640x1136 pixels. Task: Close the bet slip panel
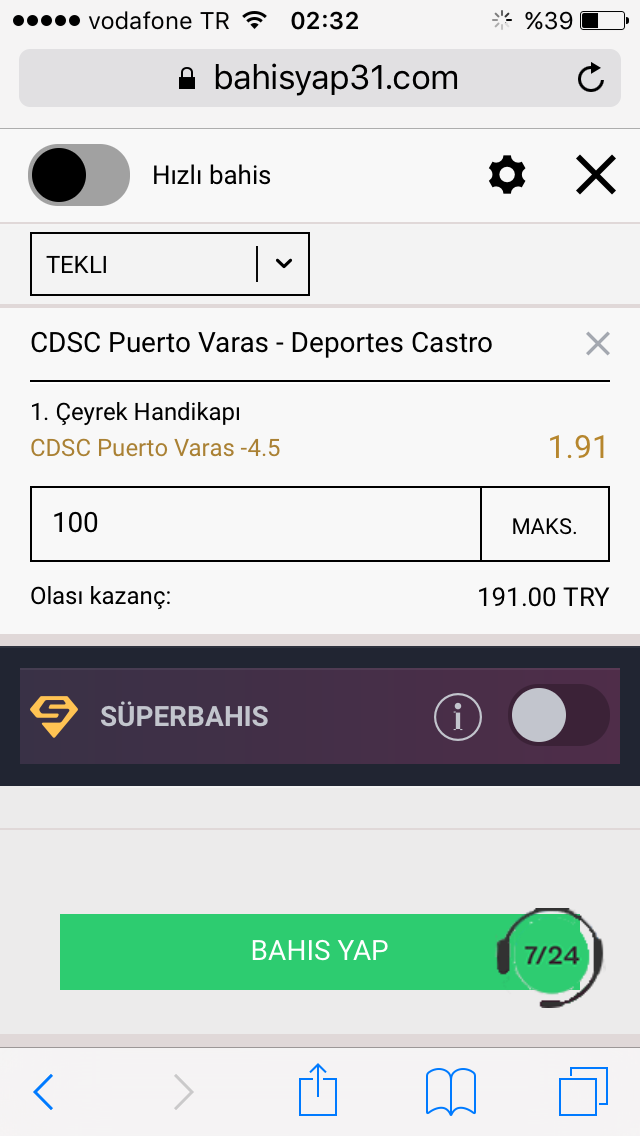coord(596,175)
